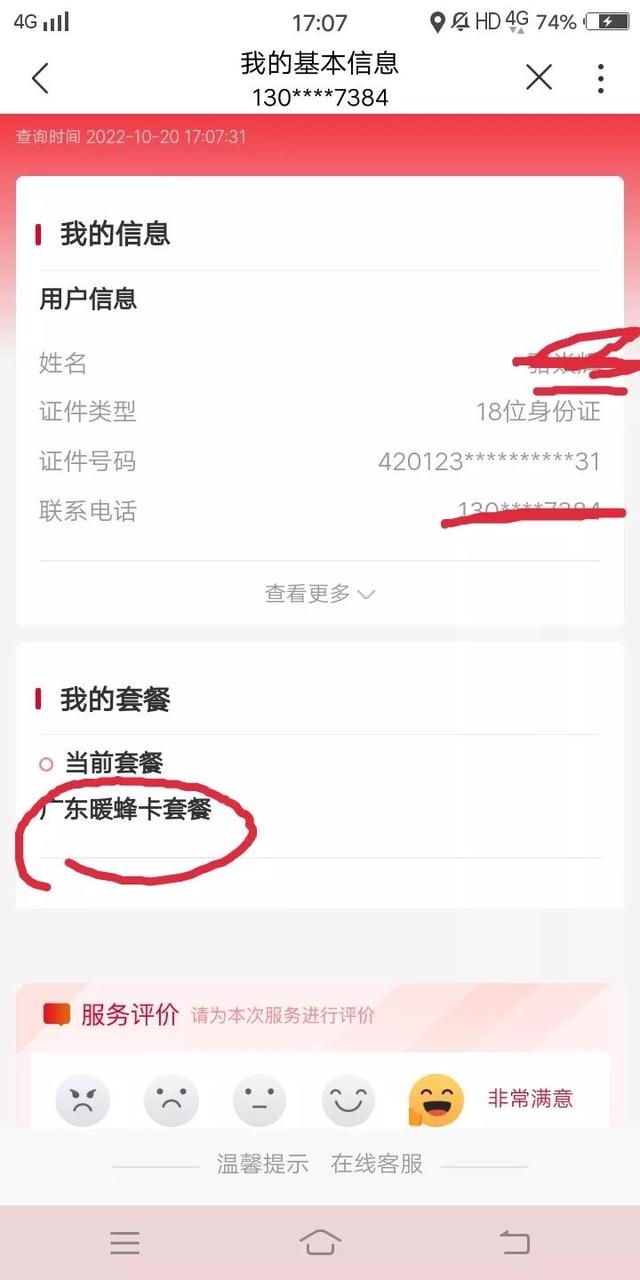Contact 在线客服 online support
Viewport: 640px width, 1280px height.
[x=377, y=1164]
